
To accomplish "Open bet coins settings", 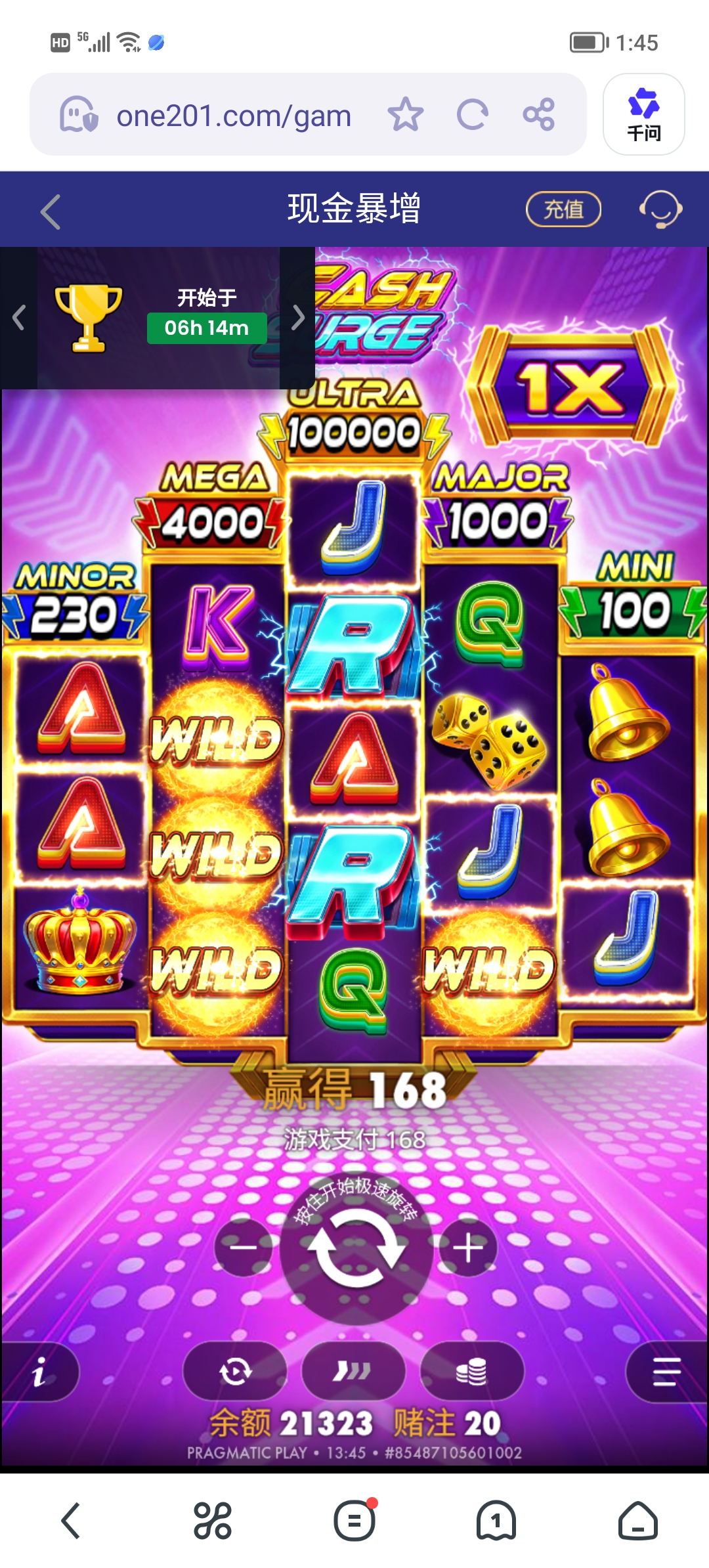I will coord(471,1371).
